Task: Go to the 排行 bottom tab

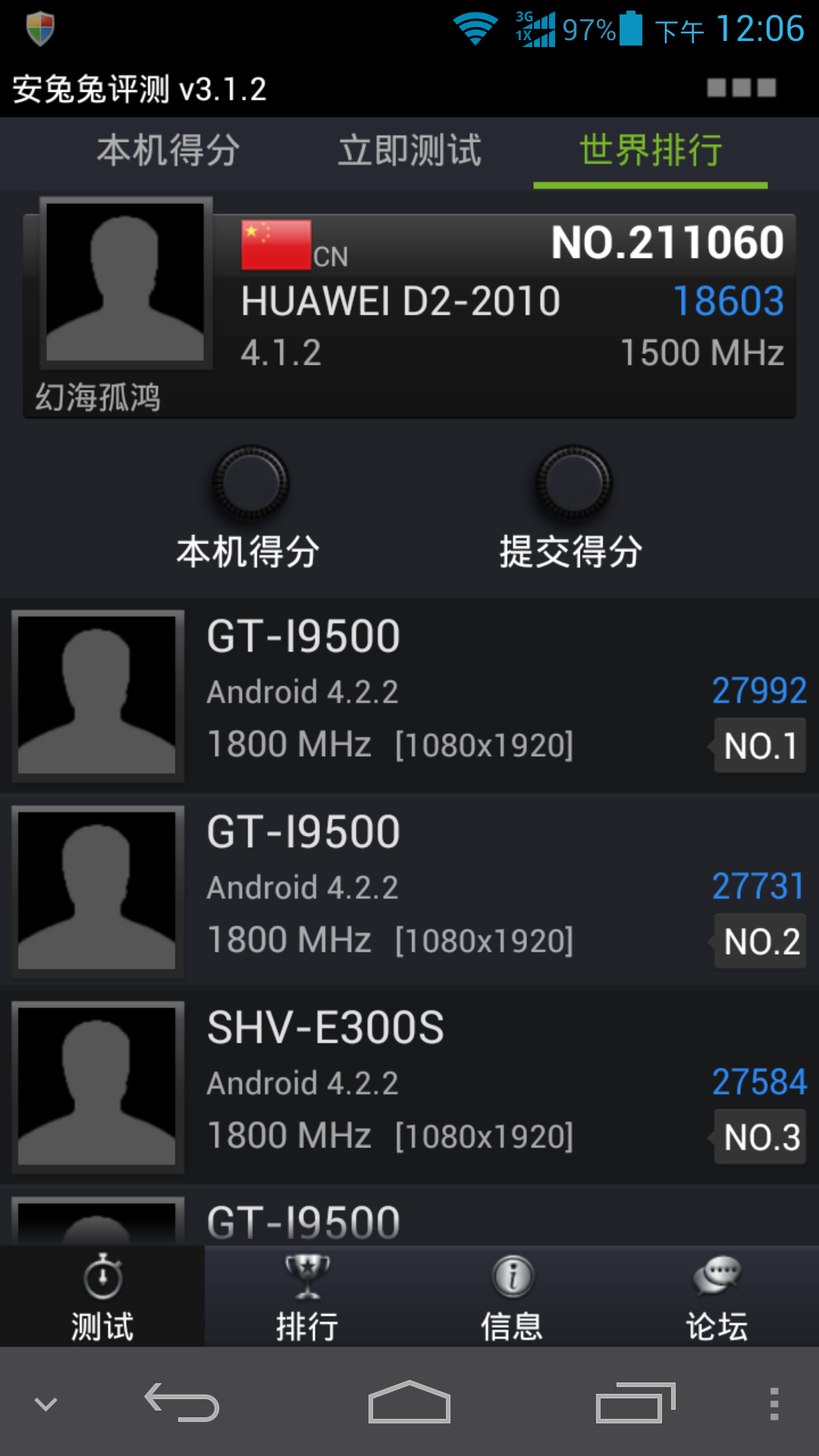Action: pos(307,1297)
